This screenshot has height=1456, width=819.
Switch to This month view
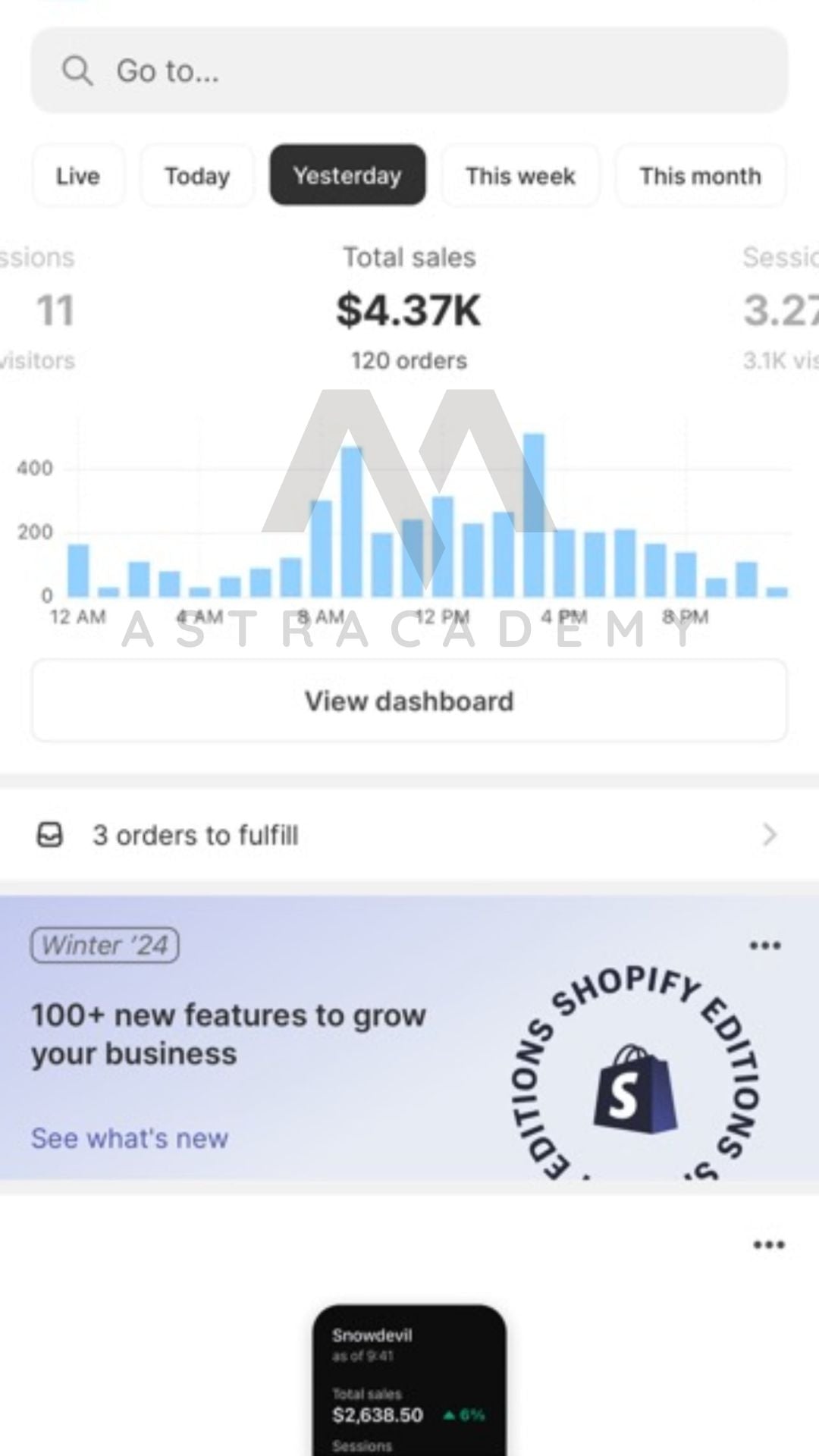[x=700, y=176]
